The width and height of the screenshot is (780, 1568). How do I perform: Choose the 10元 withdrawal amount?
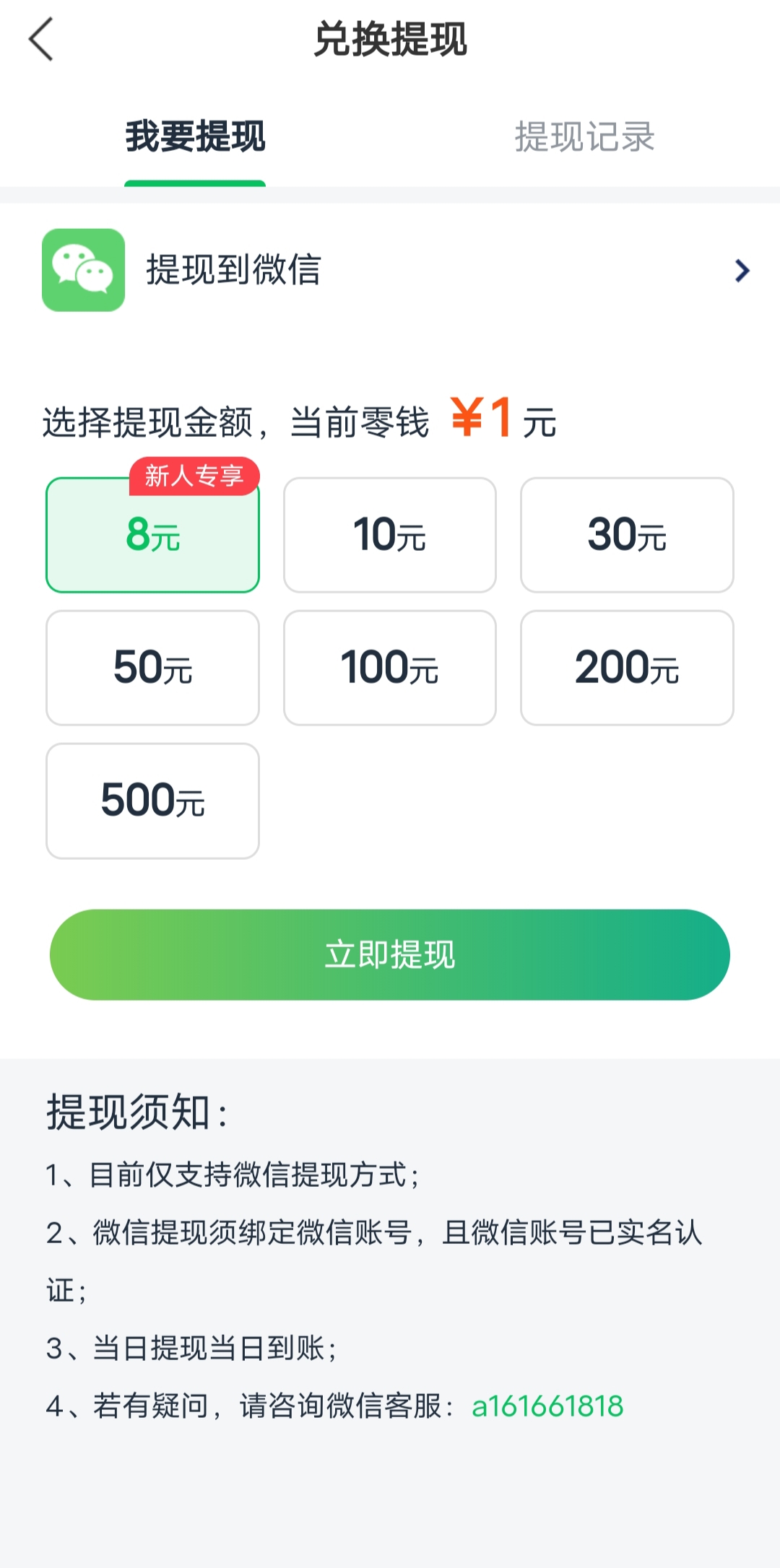click(390, 535)
